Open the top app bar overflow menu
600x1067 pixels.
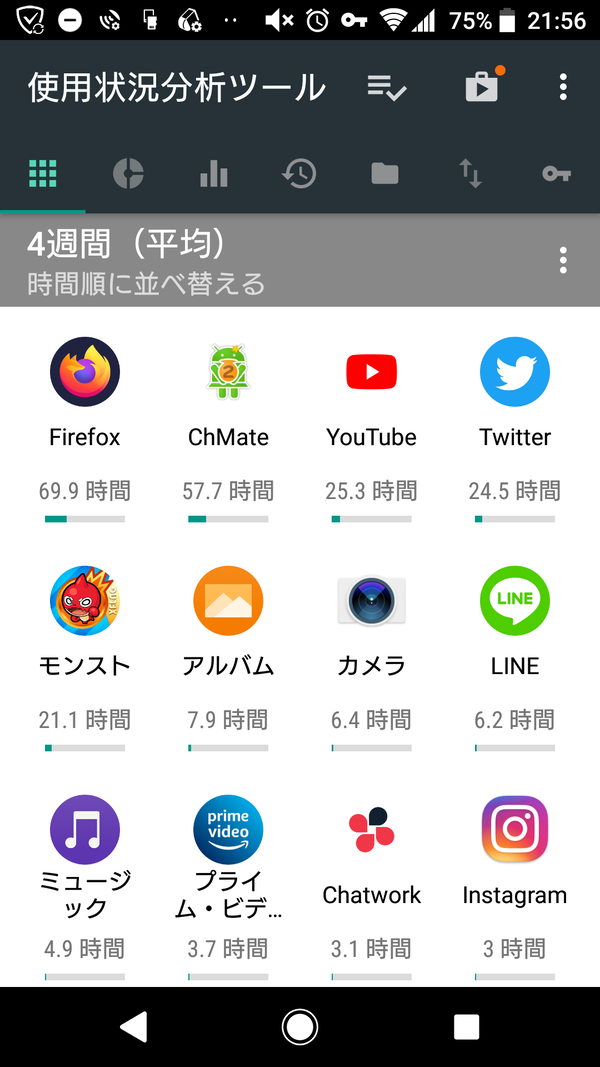(x=563, y=87)
